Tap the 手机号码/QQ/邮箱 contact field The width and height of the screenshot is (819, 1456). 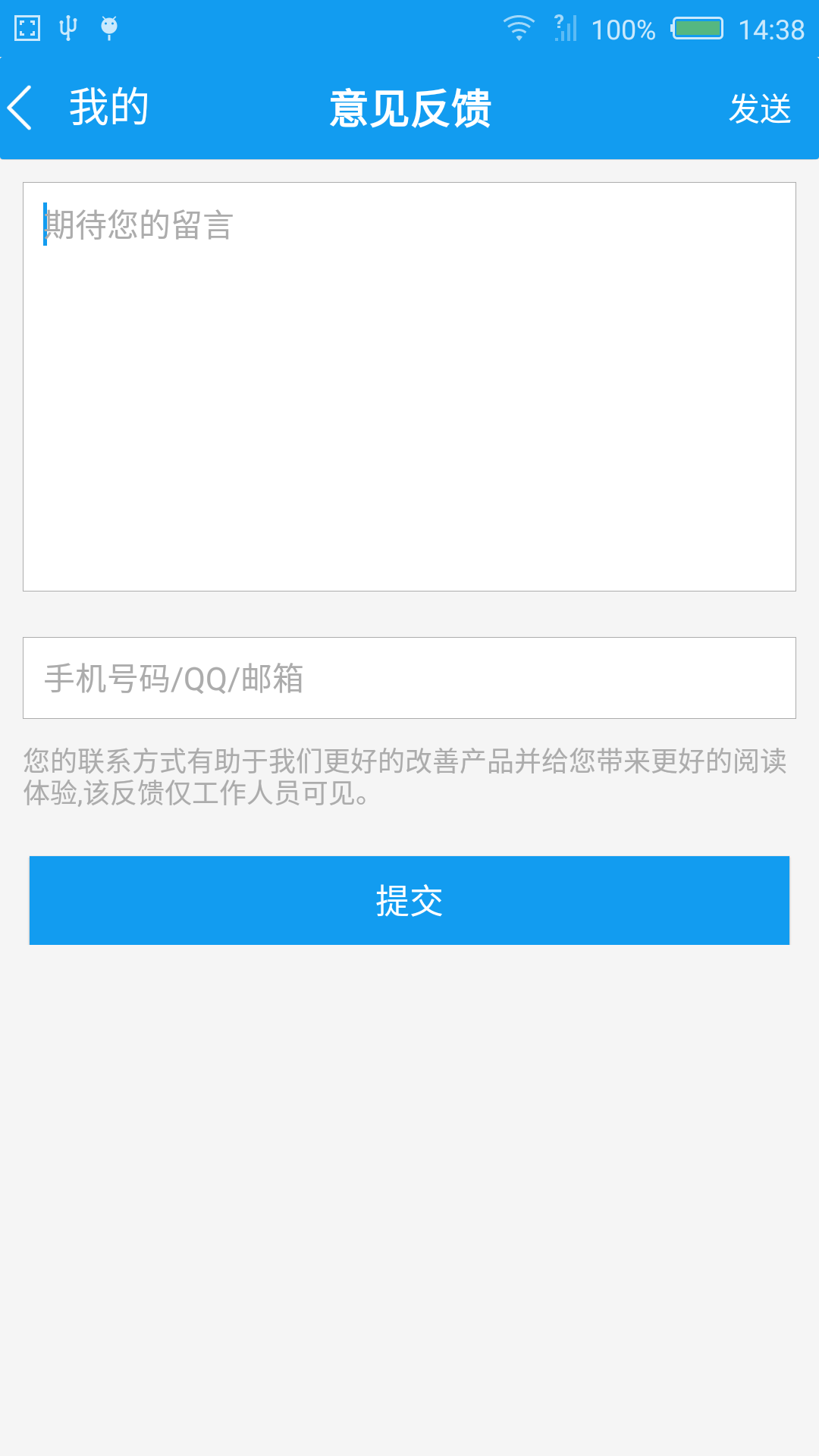409,677
